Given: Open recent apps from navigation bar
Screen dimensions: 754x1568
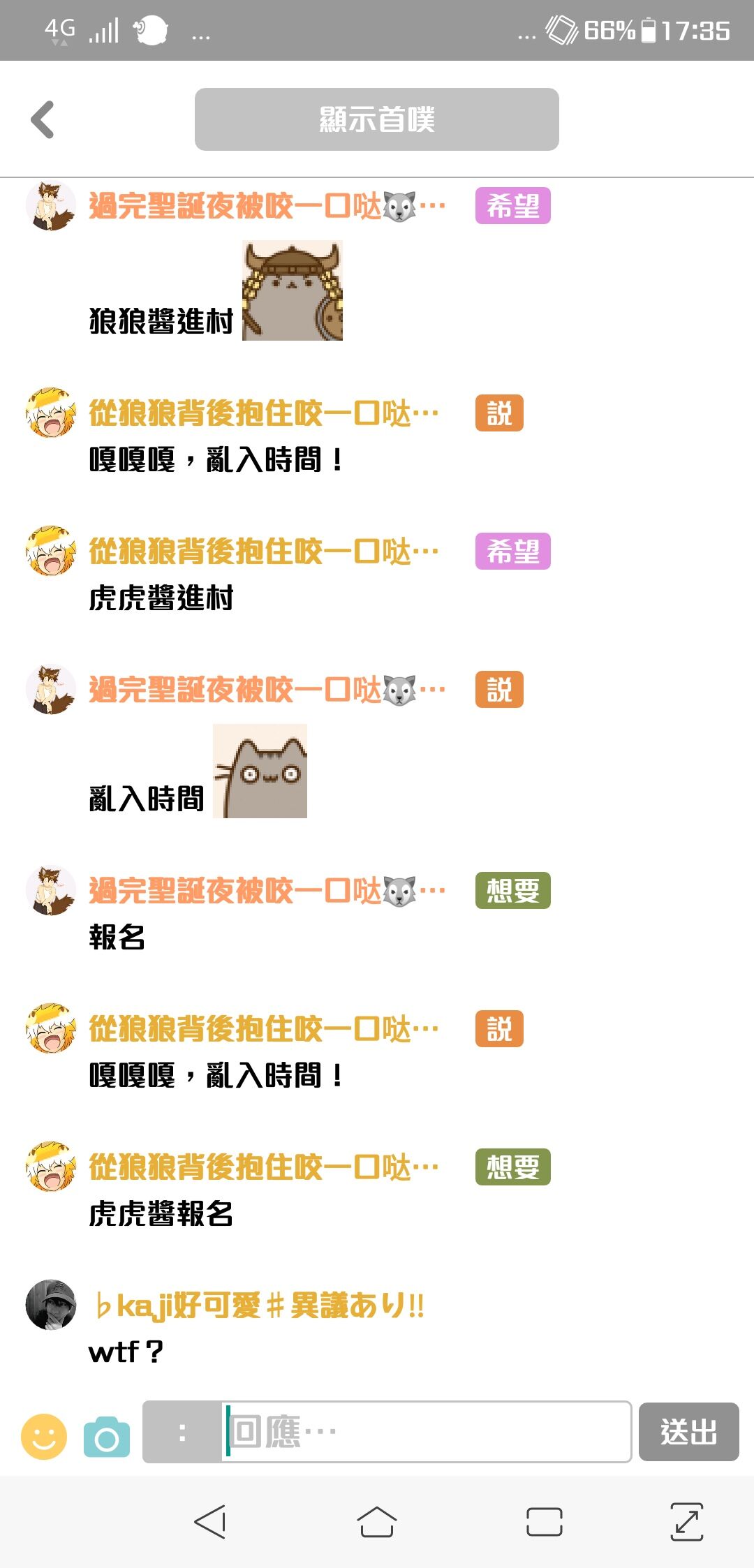Looking at the screenshot, I should tap(544, 1522).
